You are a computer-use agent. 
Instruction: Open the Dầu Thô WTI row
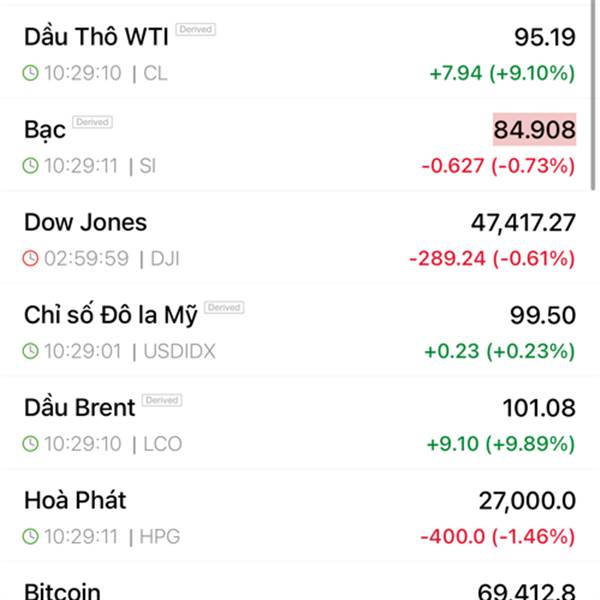pos(295,52)
